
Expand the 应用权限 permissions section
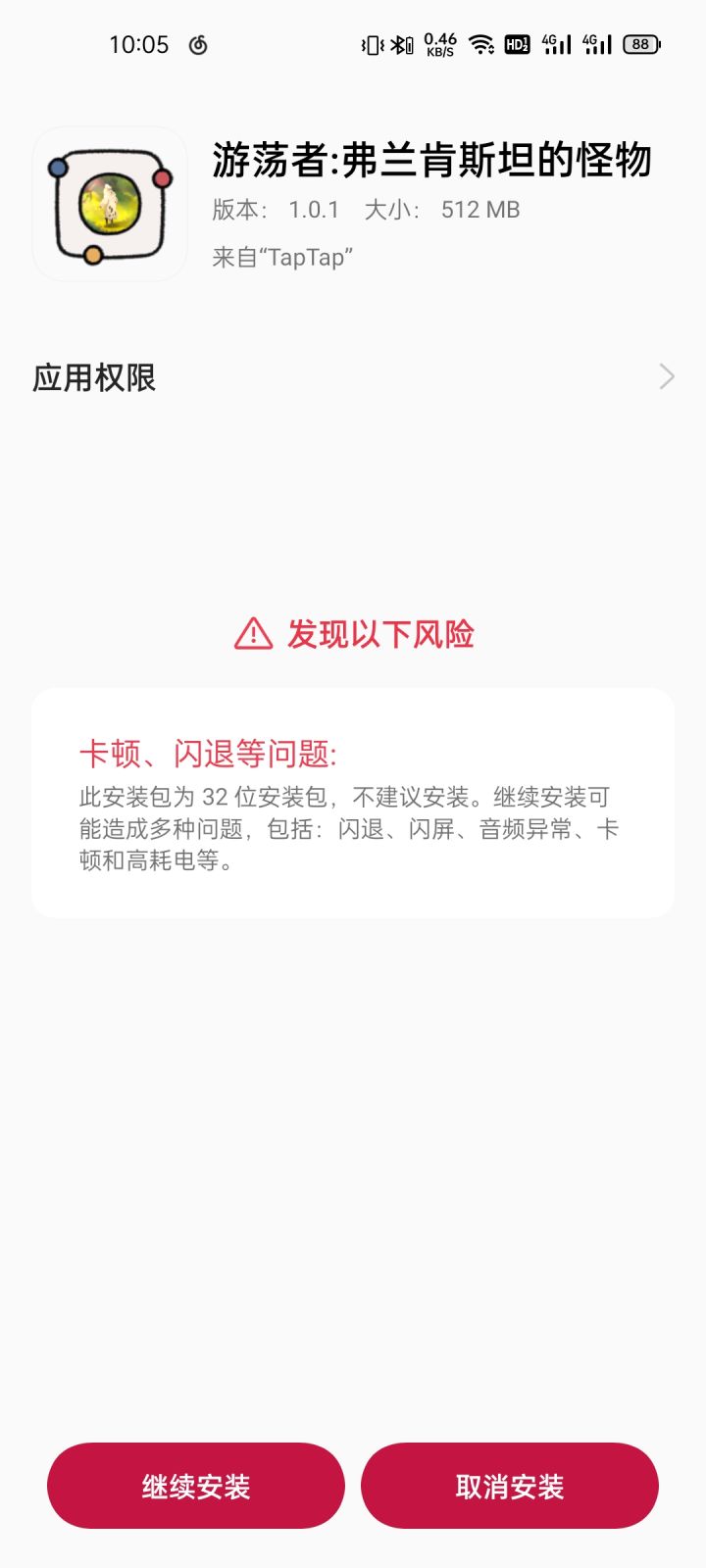point(94,377)
